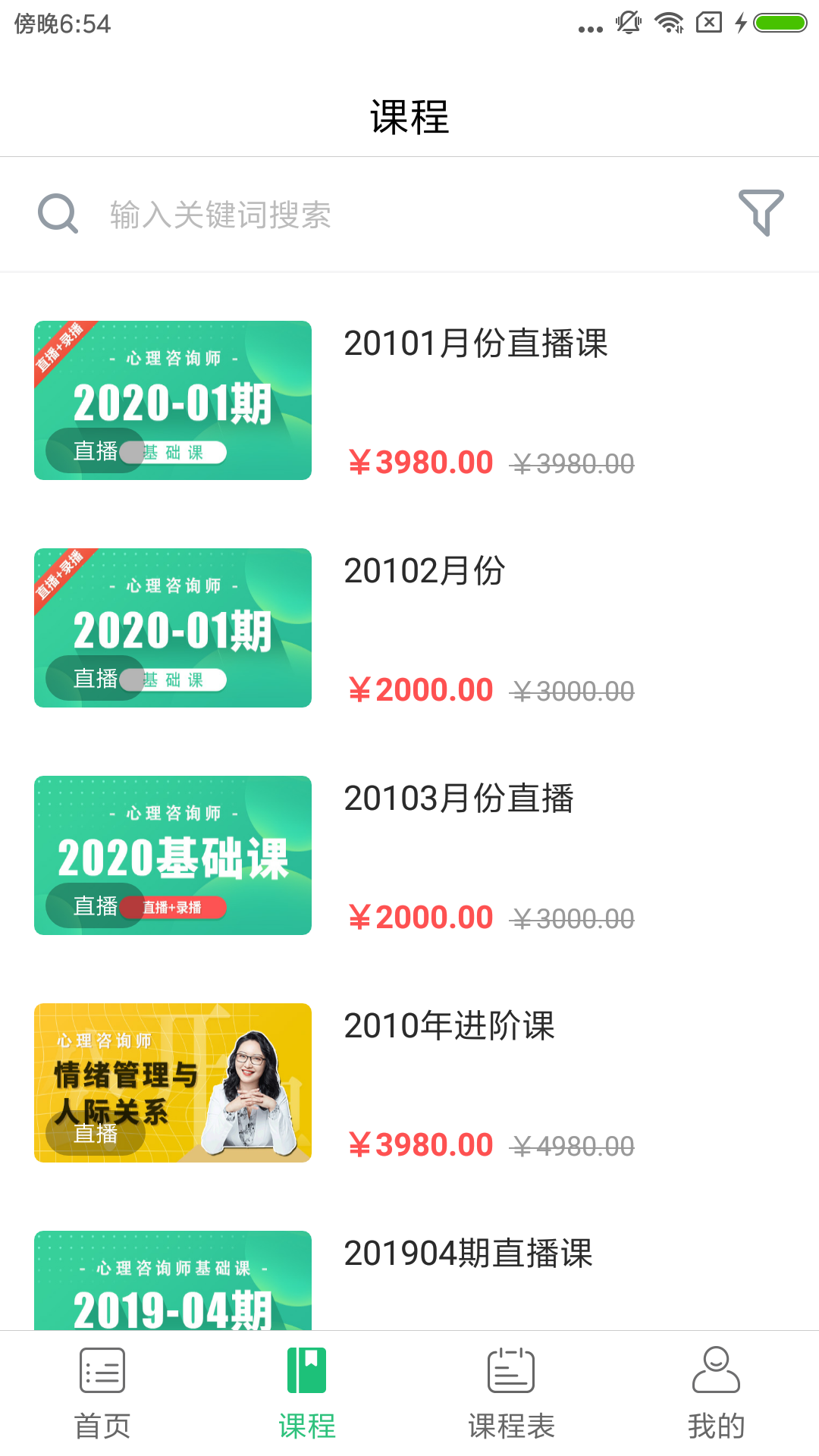This screenshot has width=819, height=1456.
Task: Switch to the 我的 tab
Action: coord(717,1394)
